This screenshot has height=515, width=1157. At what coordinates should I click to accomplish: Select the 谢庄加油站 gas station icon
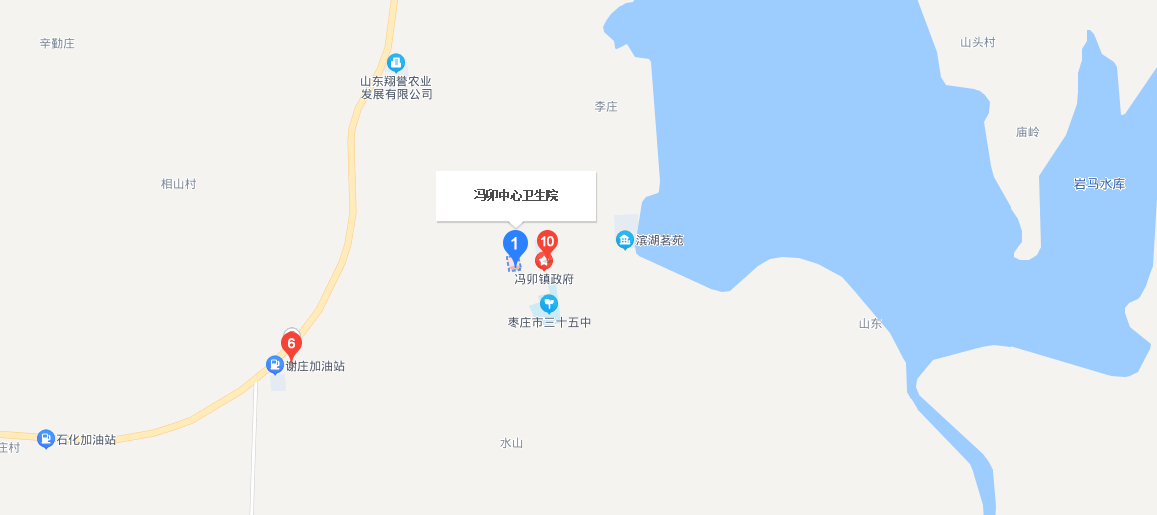coord(274,365)
